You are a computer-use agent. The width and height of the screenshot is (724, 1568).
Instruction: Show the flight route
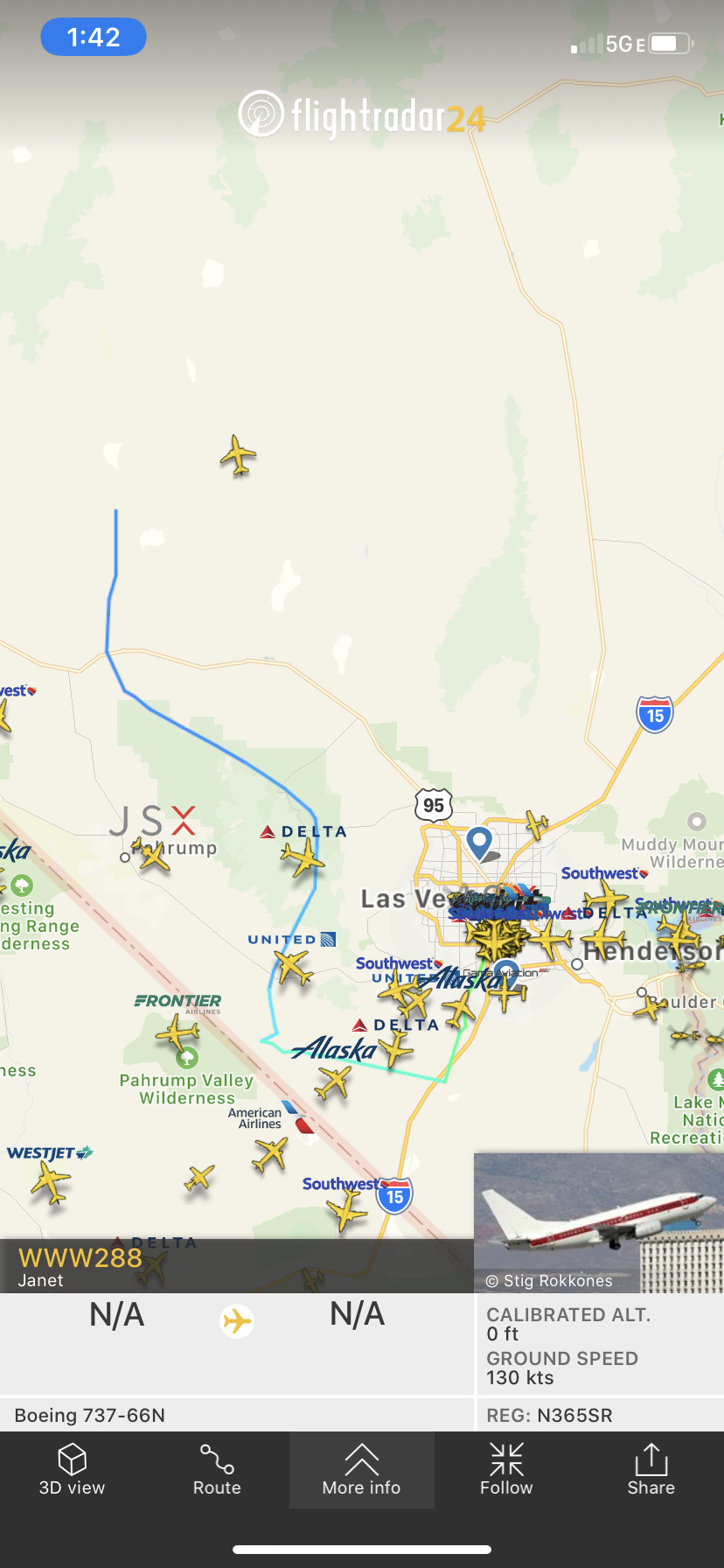217,1470
